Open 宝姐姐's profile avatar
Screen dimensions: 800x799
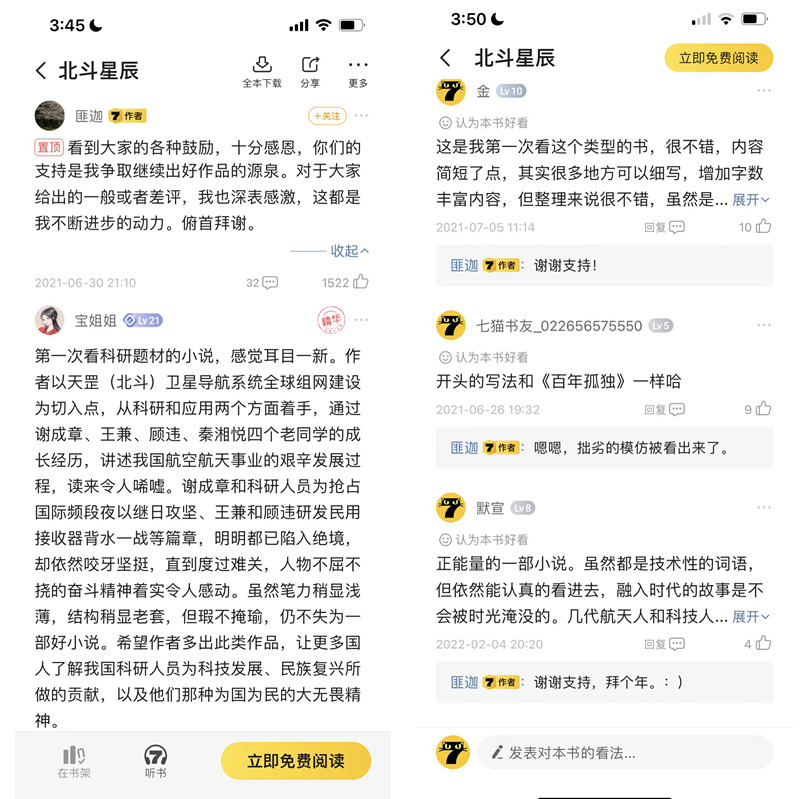pyautogui.click(x=50, y=320)
